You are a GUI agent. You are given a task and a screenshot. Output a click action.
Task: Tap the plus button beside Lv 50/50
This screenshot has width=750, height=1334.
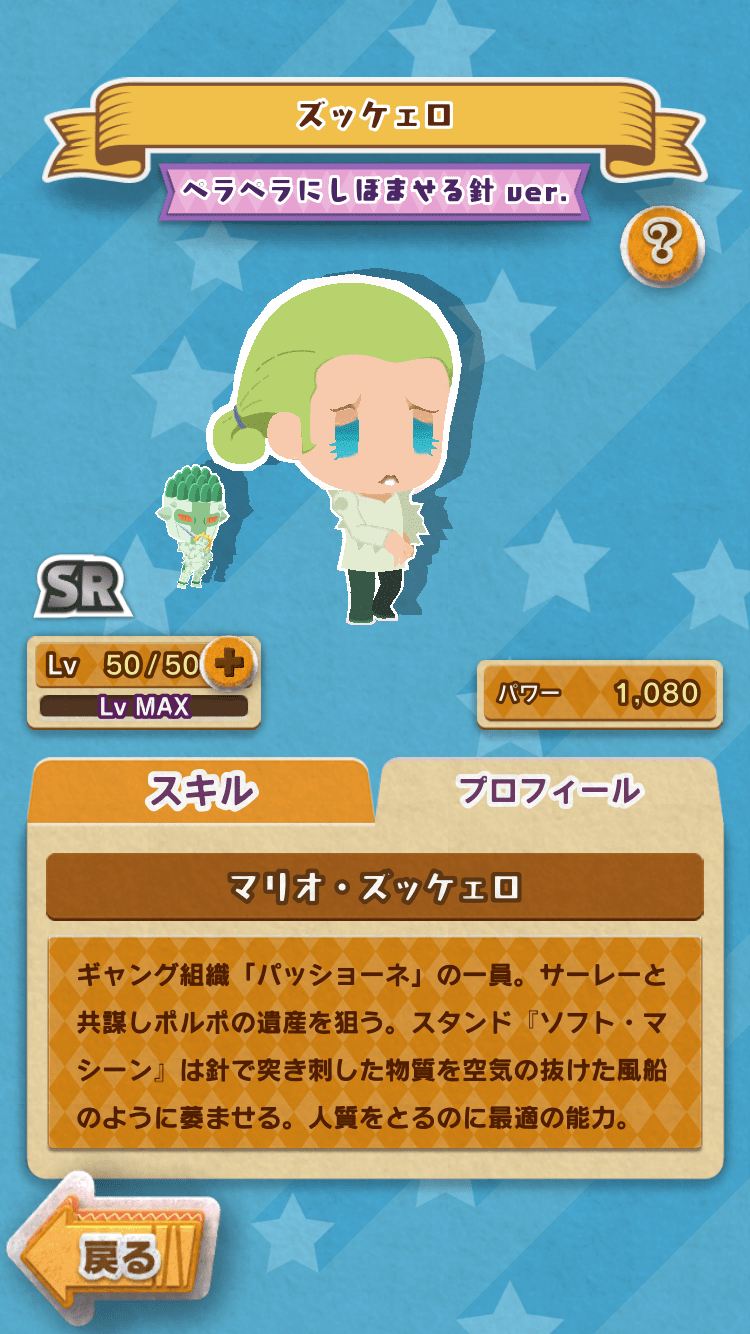(230, 663)
